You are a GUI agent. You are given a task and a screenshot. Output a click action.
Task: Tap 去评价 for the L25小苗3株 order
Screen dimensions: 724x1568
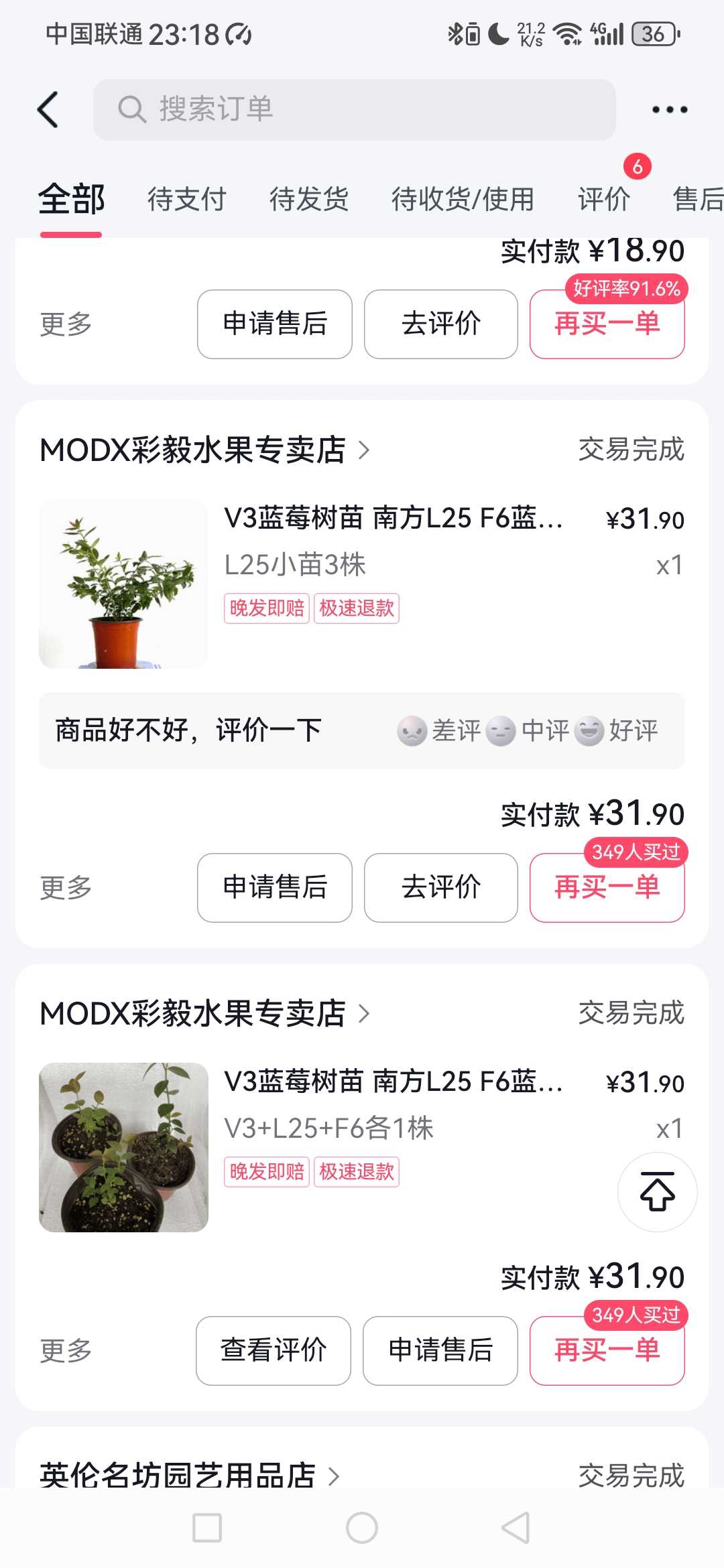pos(441,887)
